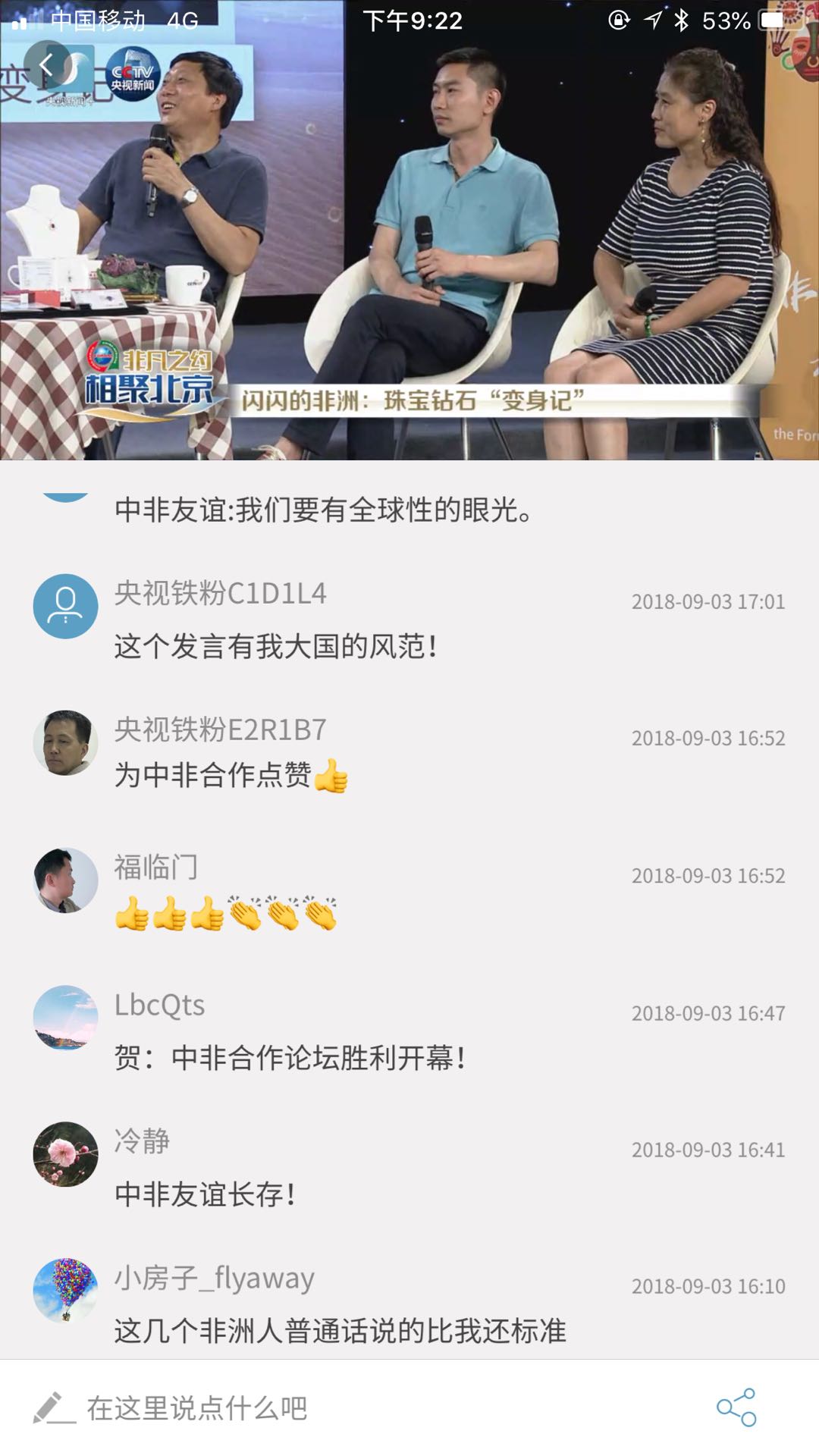Viewport: 819px width, 1456px height.
Task: Share this live stream
Action: click(x=736, y=1407)
